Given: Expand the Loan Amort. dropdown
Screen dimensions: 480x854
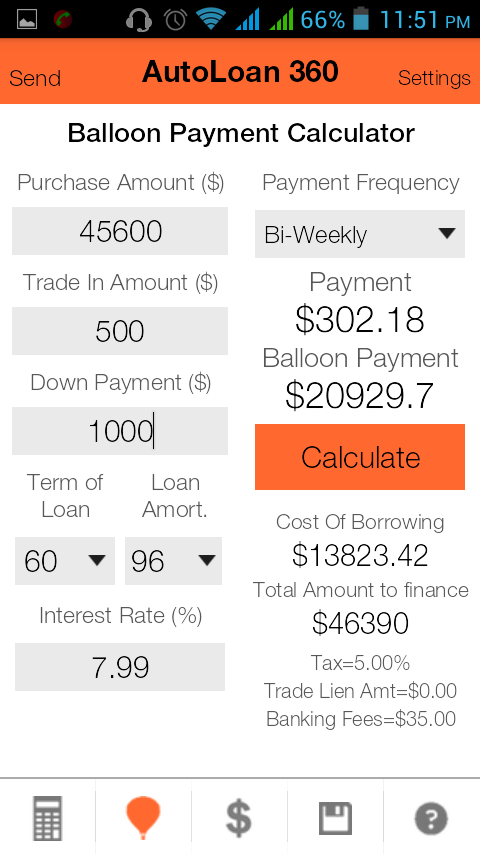Looking at the screenshot, I should (x=173, y=561).
